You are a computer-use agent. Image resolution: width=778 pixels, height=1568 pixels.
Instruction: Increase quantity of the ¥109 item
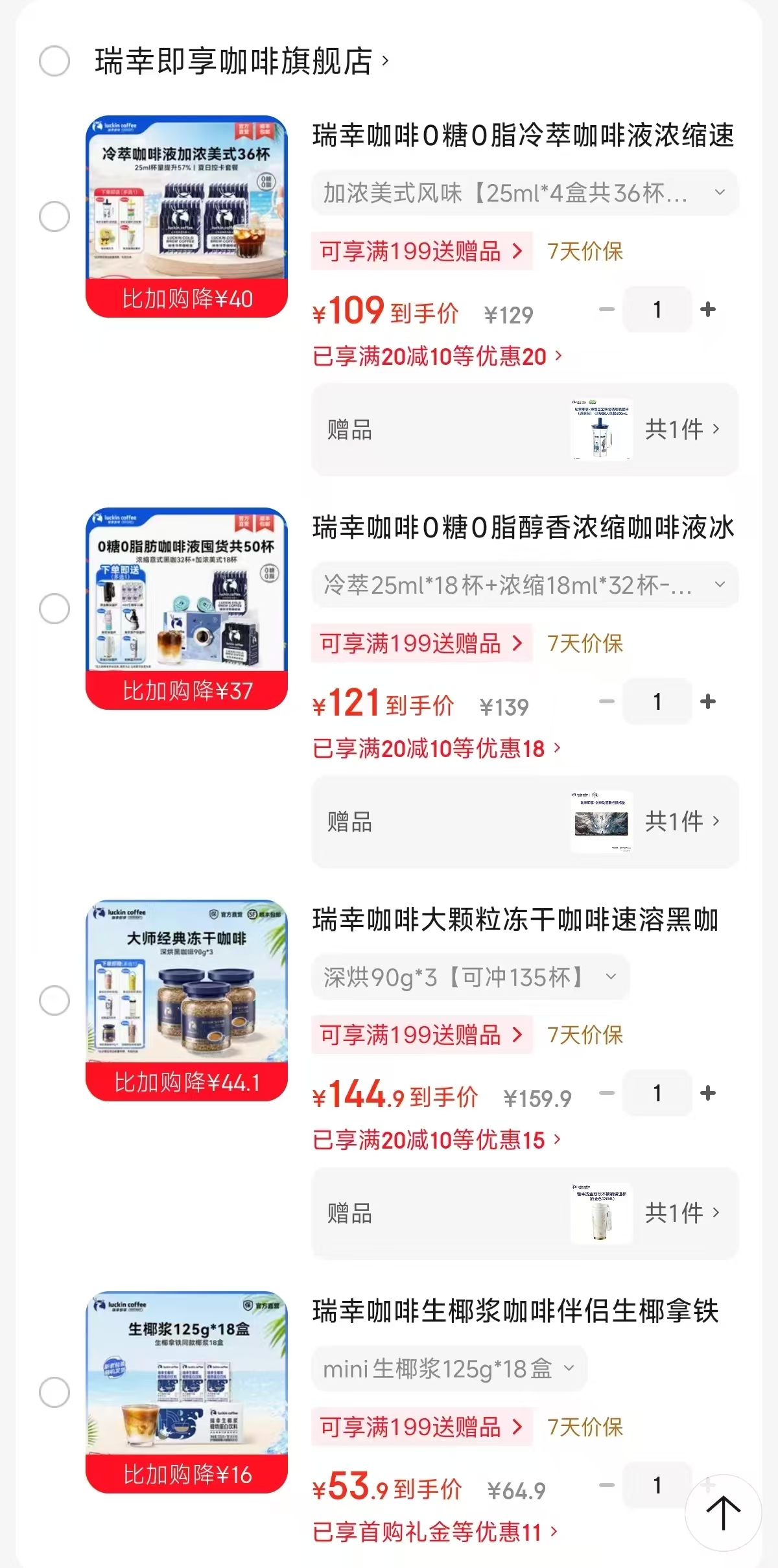pos(708,309)
